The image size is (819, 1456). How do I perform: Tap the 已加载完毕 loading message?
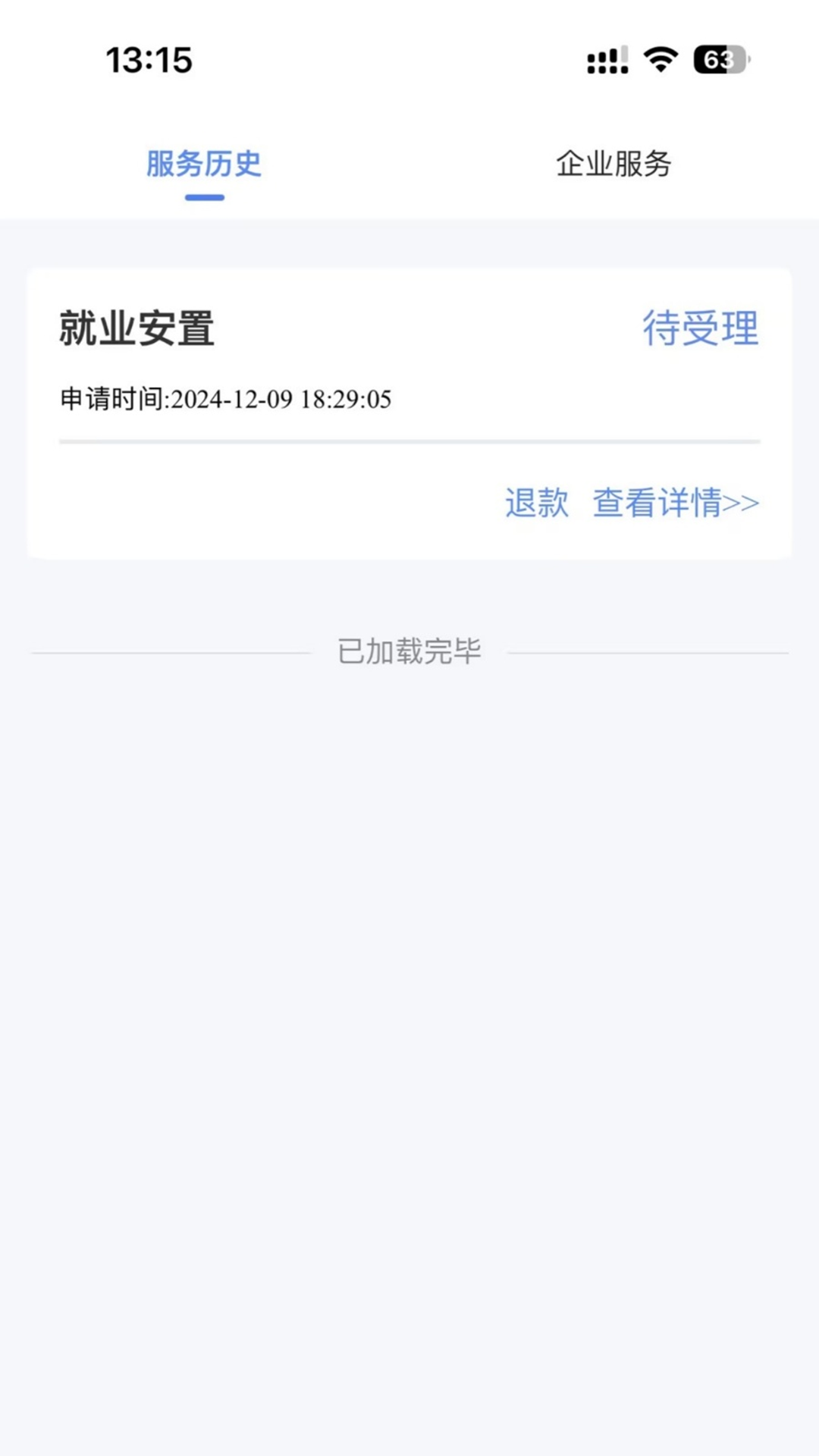click(409, 651)
